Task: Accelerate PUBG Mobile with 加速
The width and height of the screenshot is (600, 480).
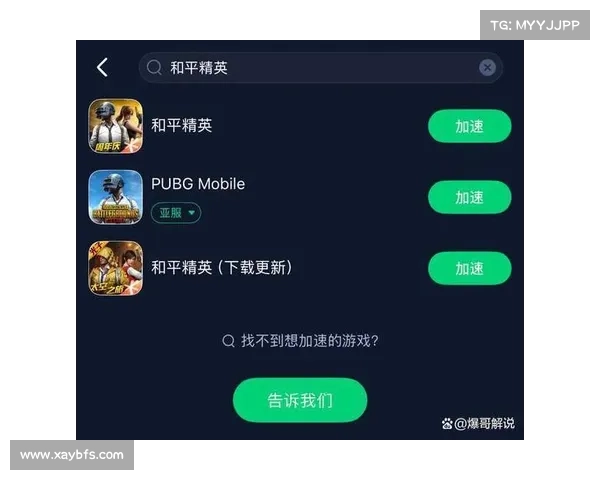Action: click(x=469, y=197)
